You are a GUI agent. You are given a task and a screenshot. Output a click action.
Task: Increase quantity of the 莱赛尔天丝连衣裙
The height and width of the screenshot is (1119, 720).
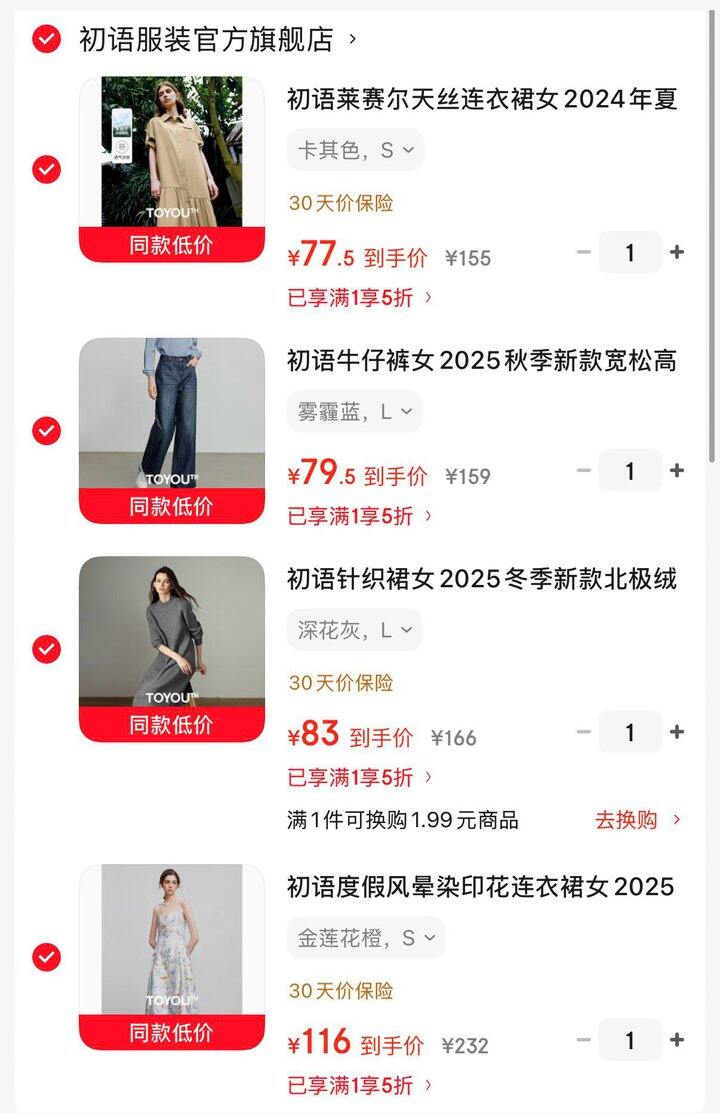677,252
